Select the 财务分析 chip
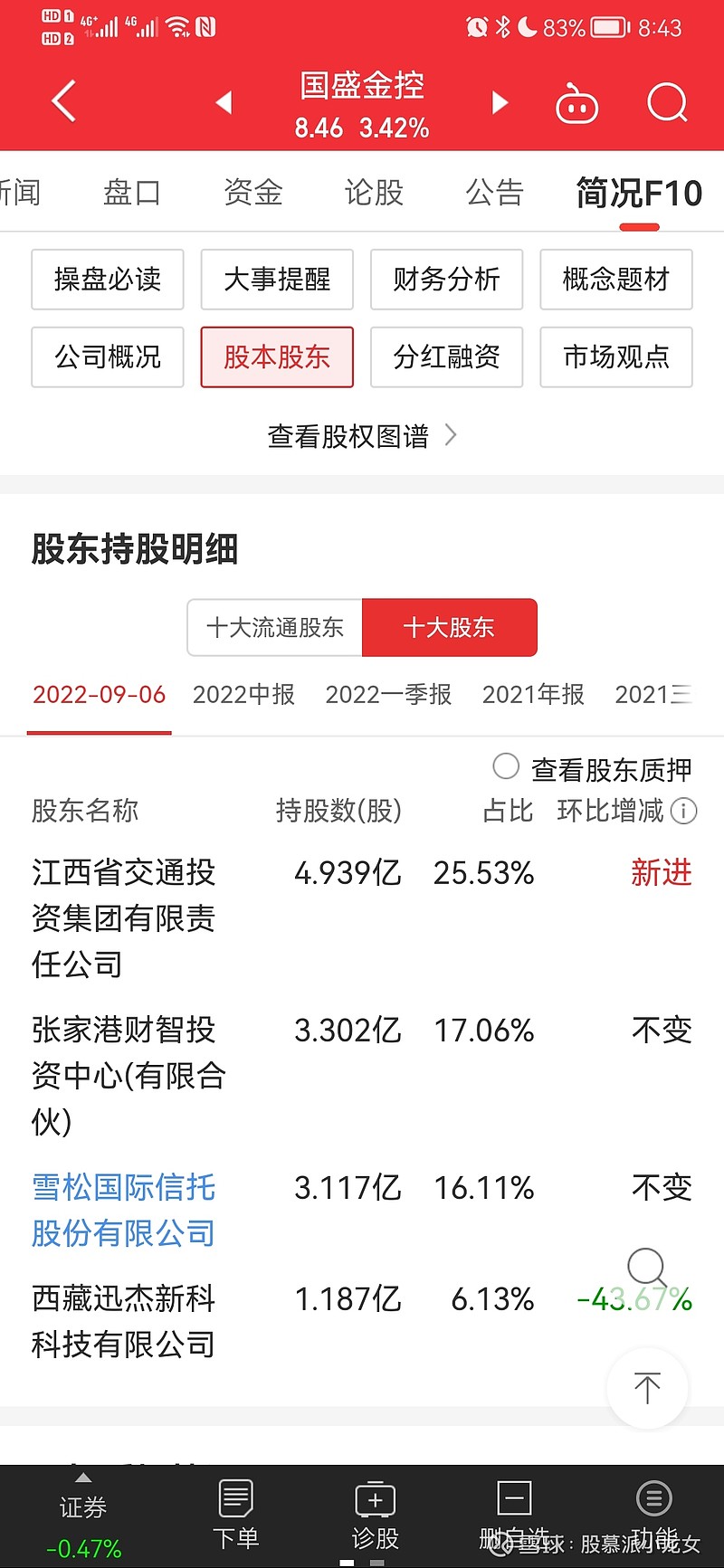This screenshot has width=724, height=1568. click(446, 280)
